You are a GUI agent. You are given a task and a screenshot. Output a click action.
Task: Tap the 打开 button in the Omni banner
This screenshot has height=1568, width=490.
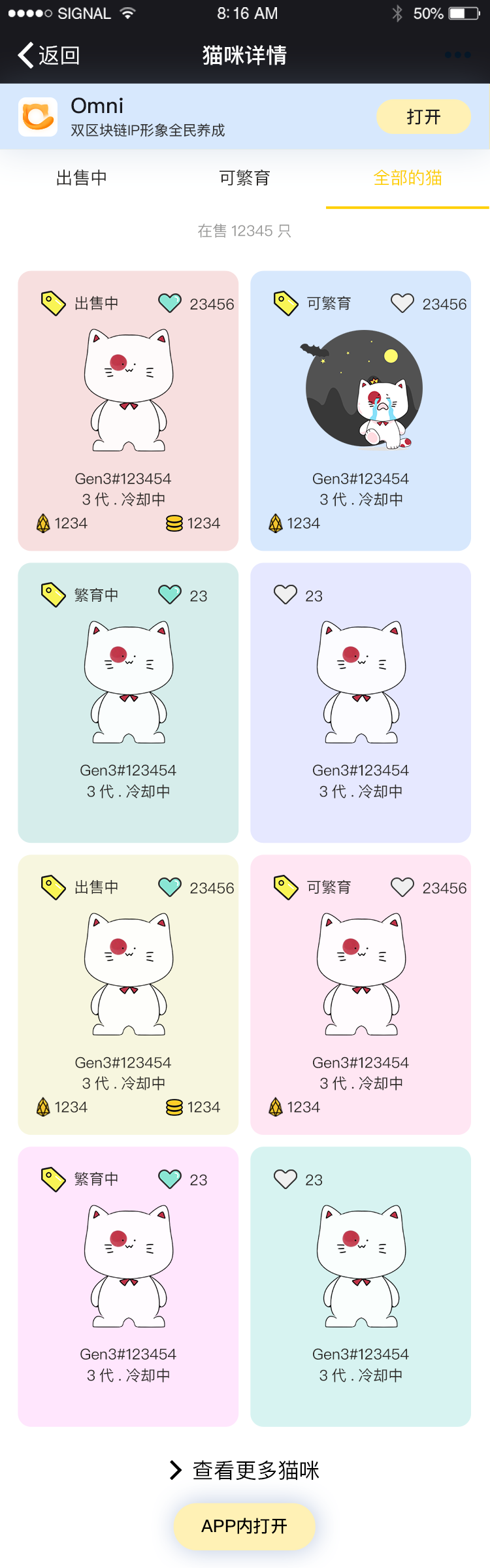423,117
